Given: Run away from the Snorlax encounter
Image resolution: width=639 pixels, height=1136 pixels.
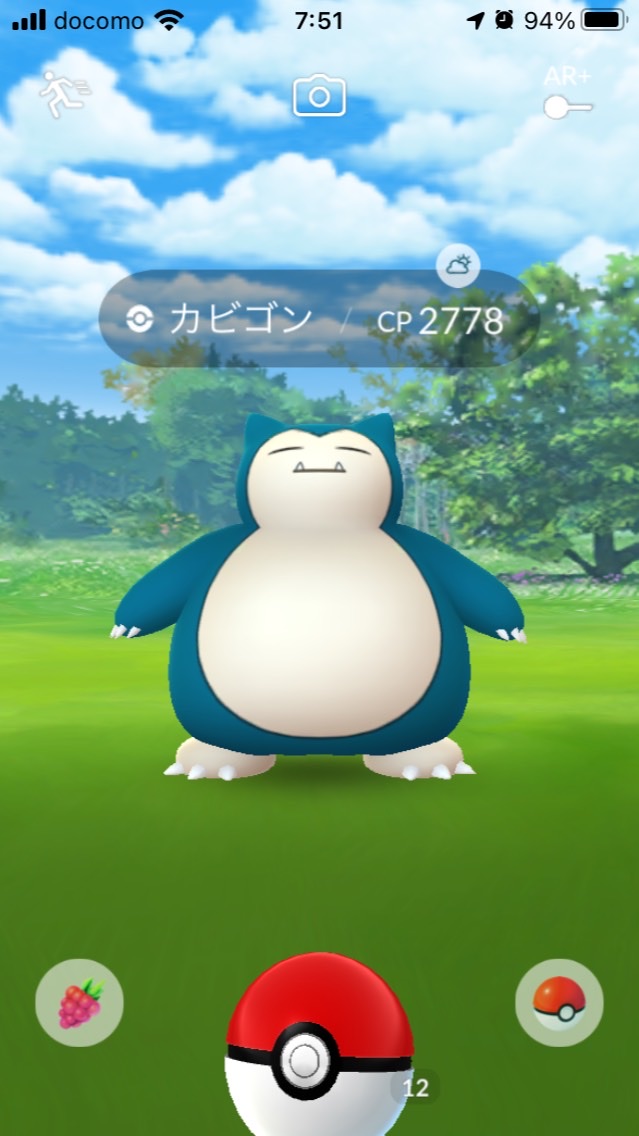Looking at the screenshot, I should [x=64, y=95].
